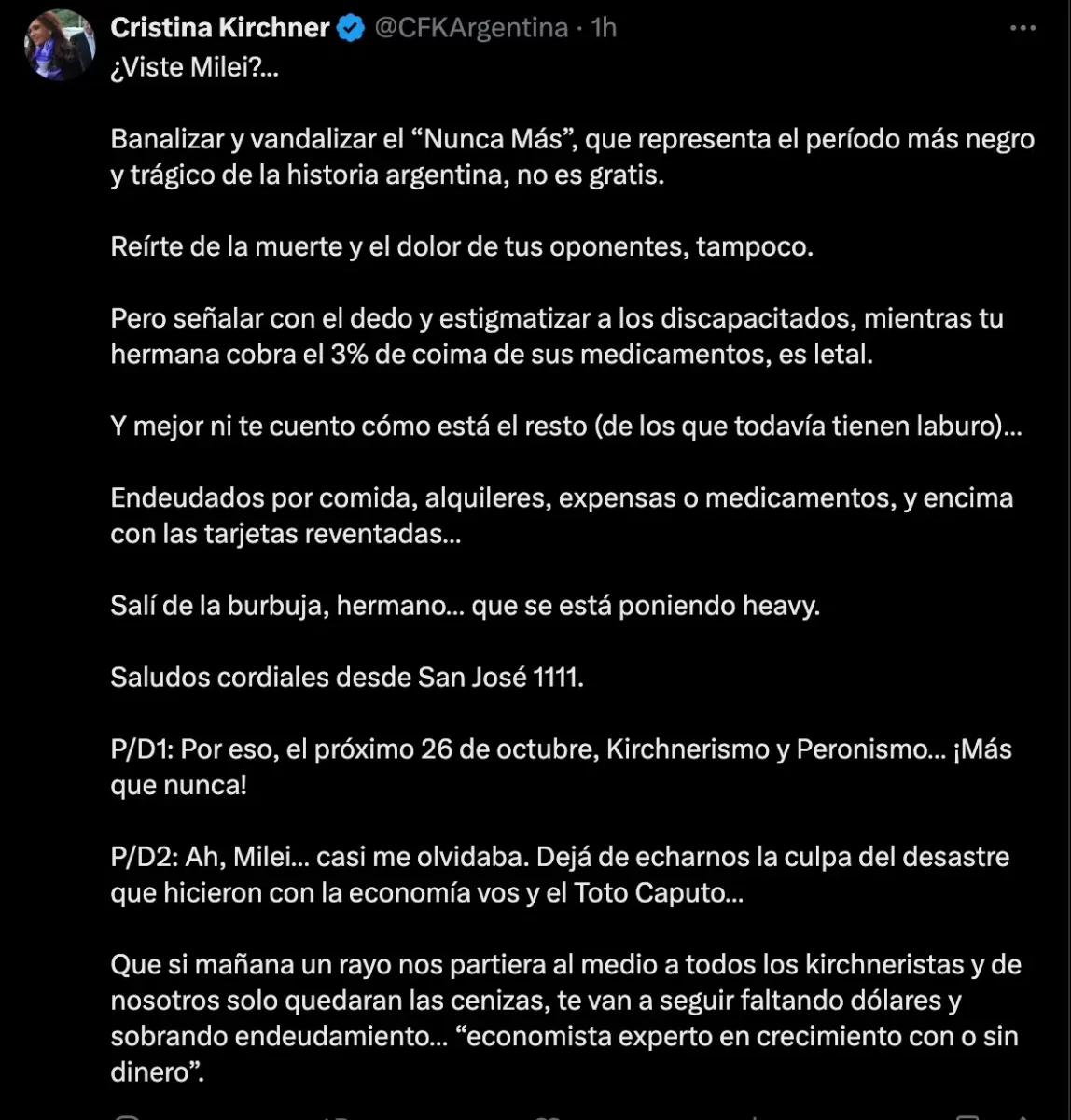The height and width of the screenshot is (1120, 1071).
Task: Open the @CFKArgentina handle link
Action: coord(471,28)
